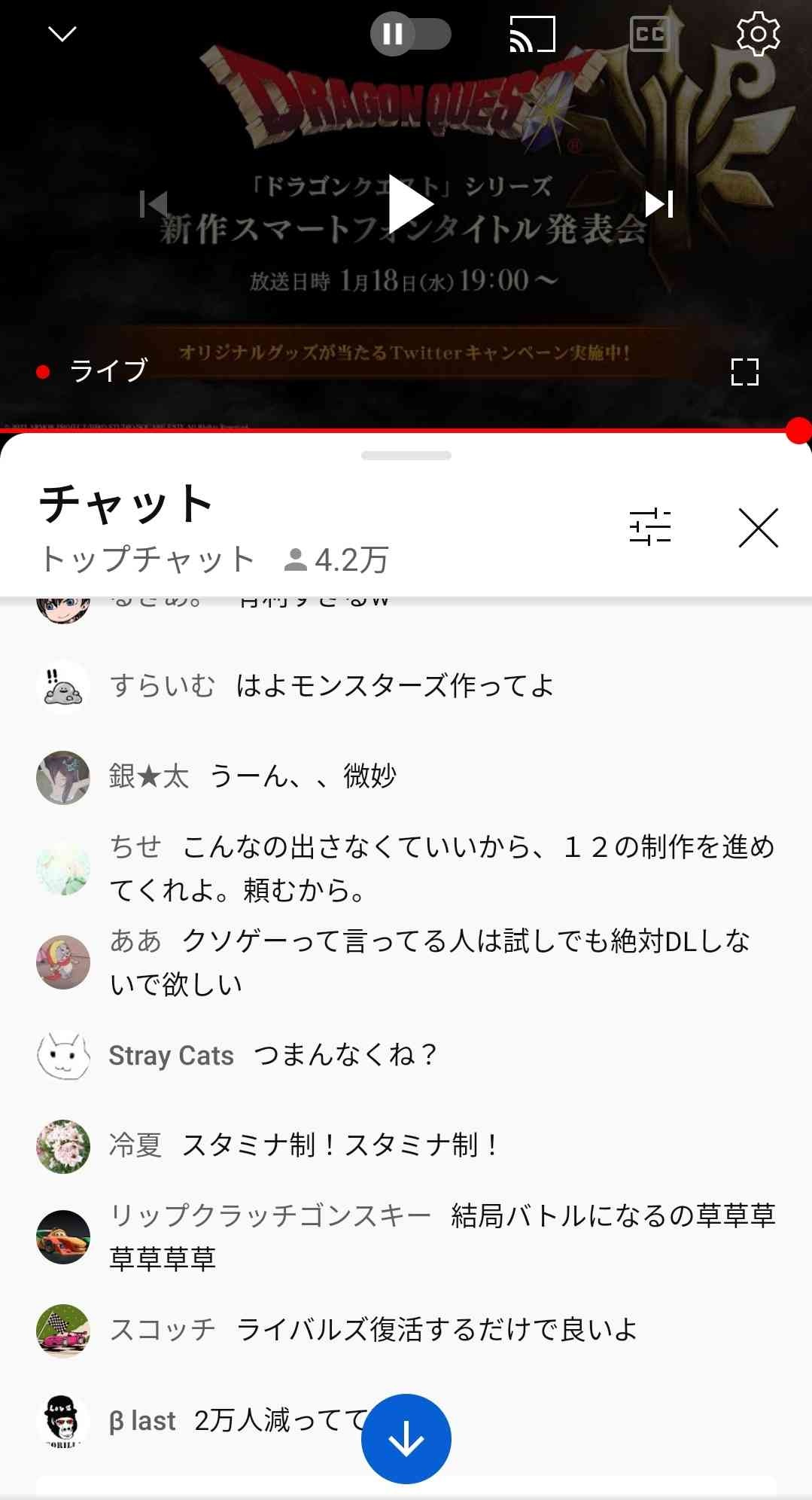Open すらいむ's chat message
The height and width of the screenshot is (1500, 812).
(394, 686)
